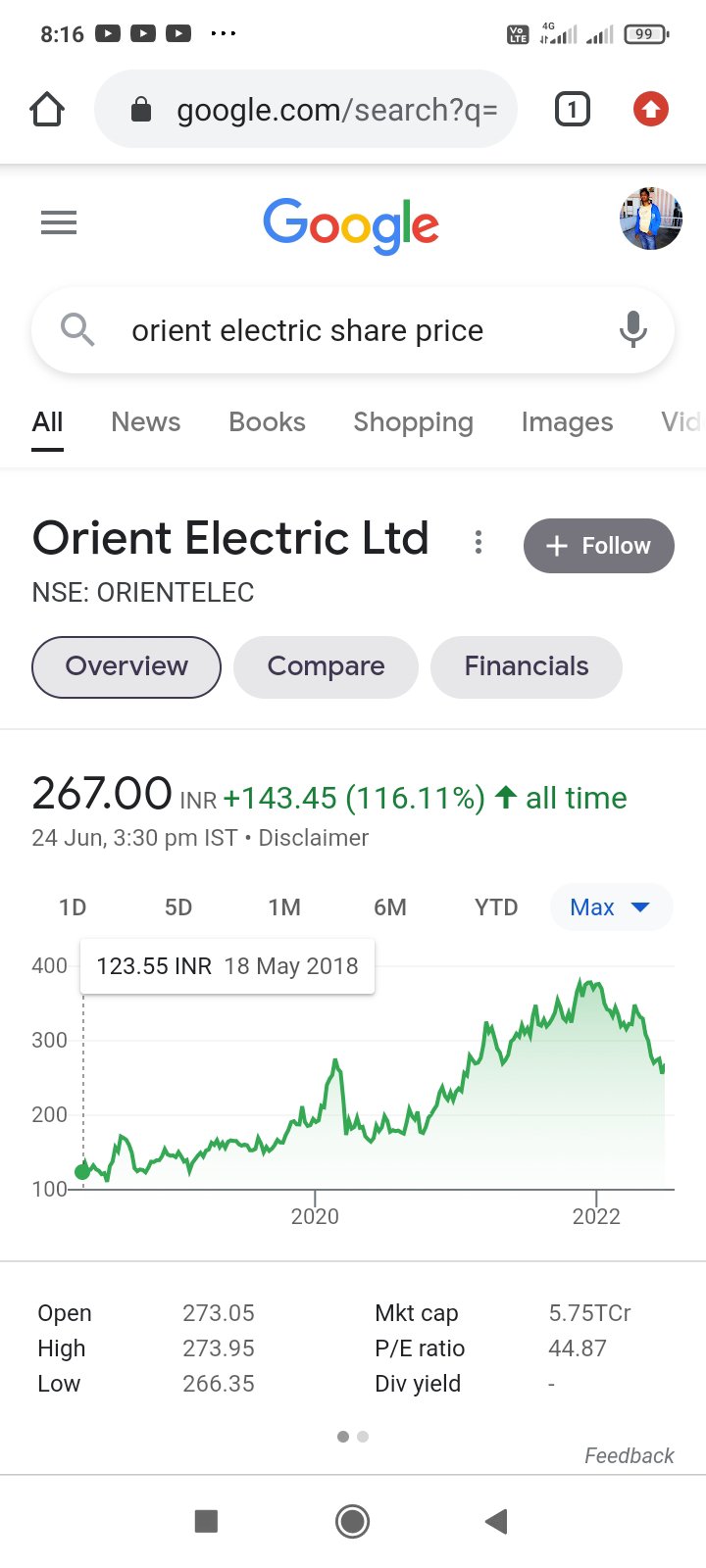Open the Financials chip
This screenshot has width=706, height=1568.
pos(526,666)
